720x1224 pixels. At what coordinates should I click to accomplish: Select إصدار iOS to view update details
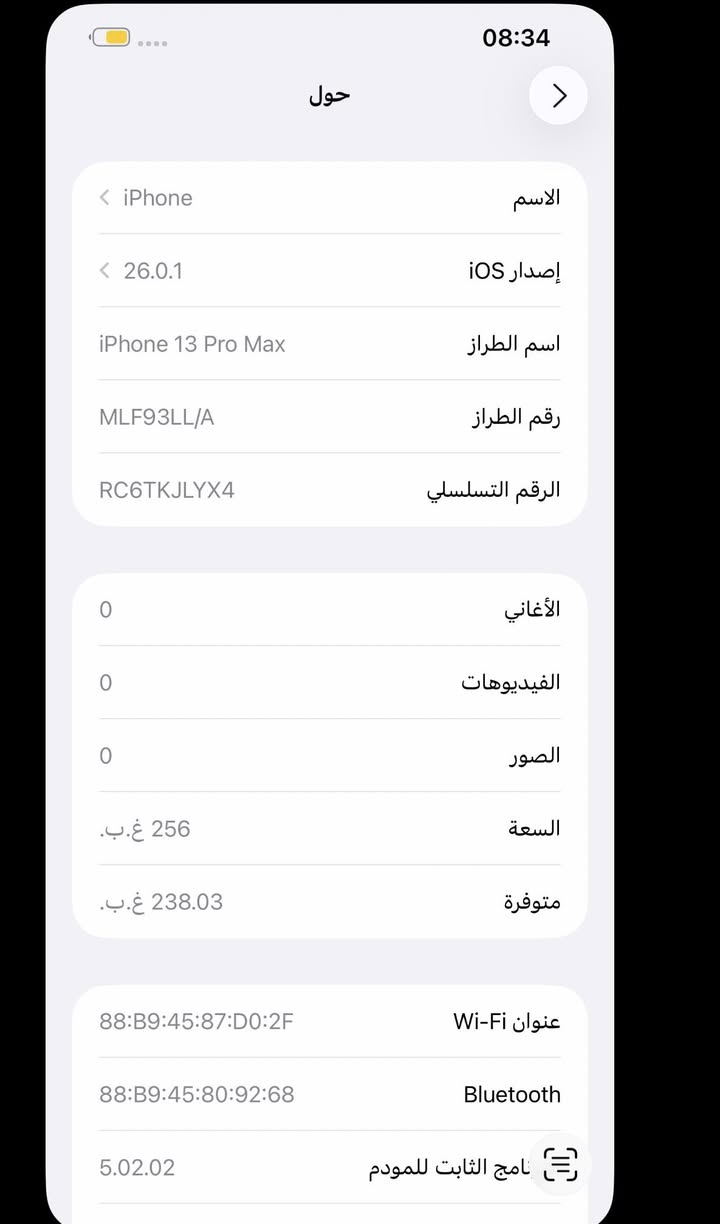[x=328, y=270]
